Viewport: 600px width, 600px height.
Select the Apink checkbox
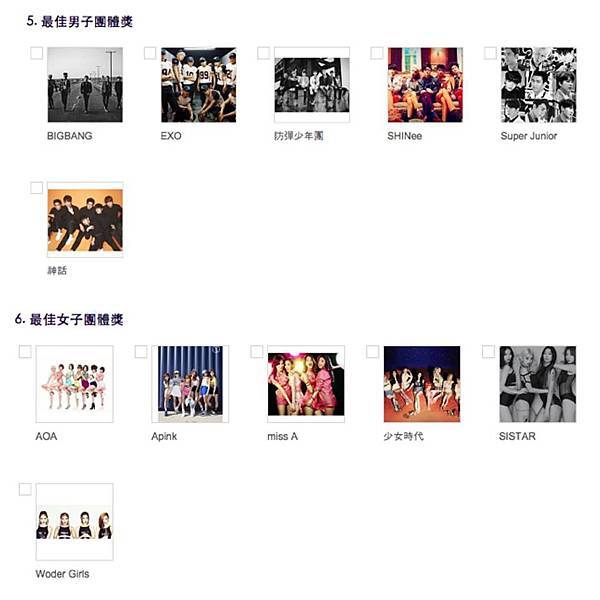pyautogui.click(x=141, y=352)
